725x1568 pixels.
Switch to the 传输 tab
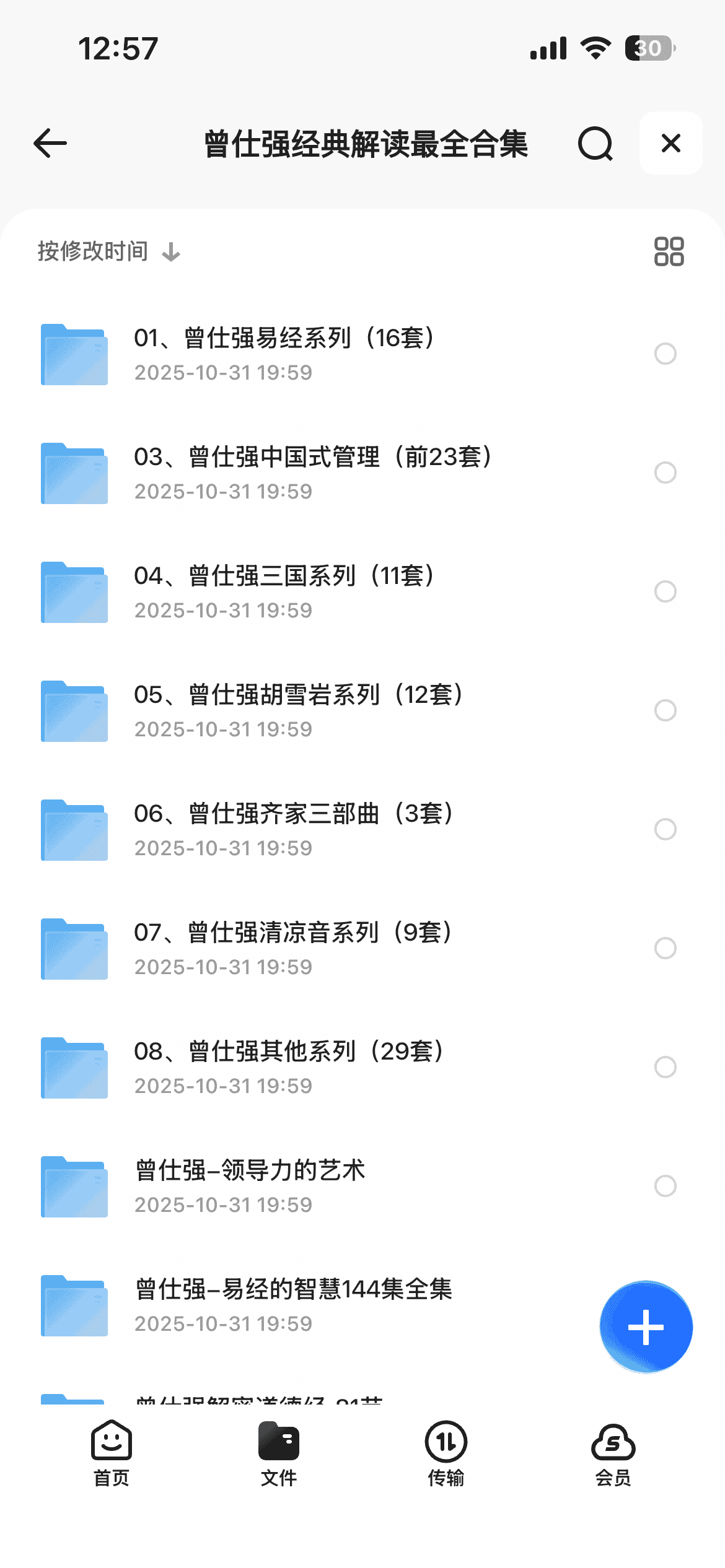[446, 1453]
